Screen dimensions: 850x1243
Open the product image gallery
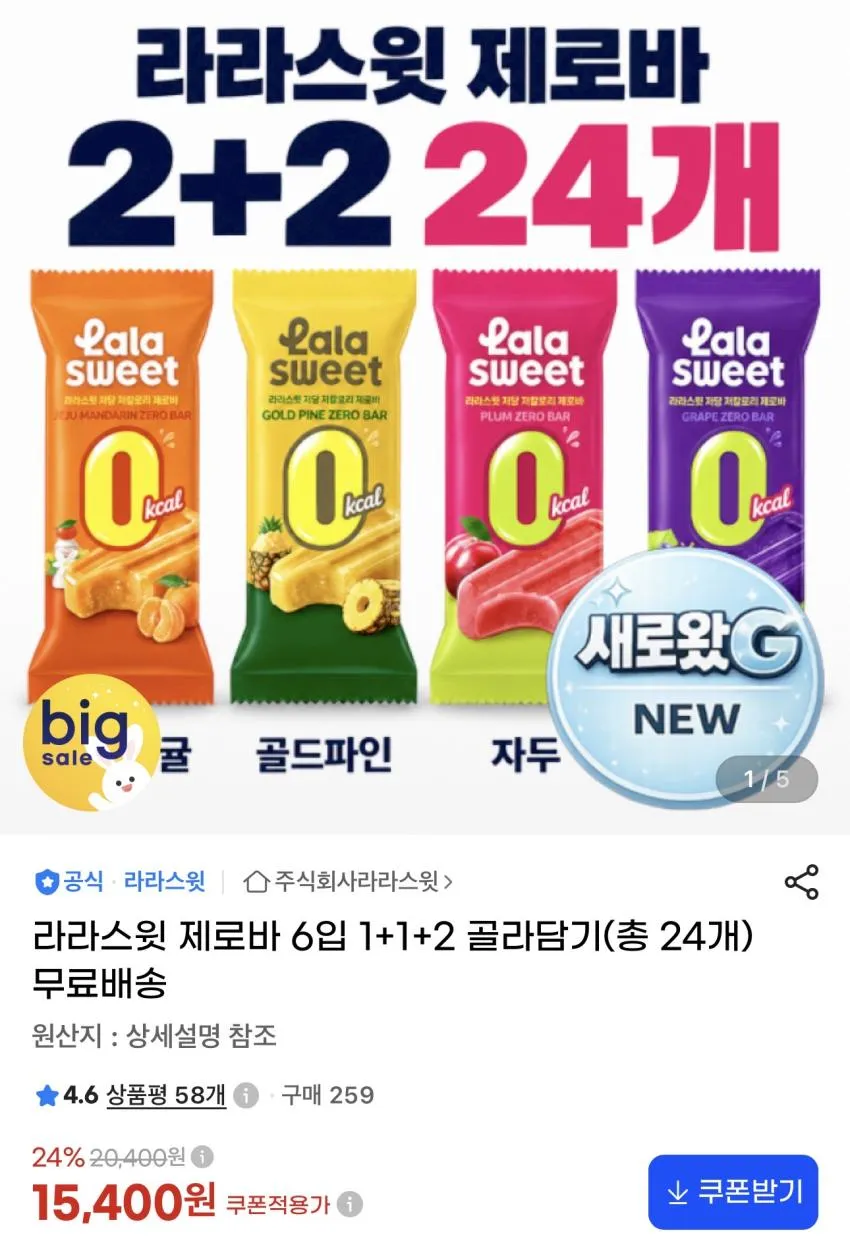425,415
